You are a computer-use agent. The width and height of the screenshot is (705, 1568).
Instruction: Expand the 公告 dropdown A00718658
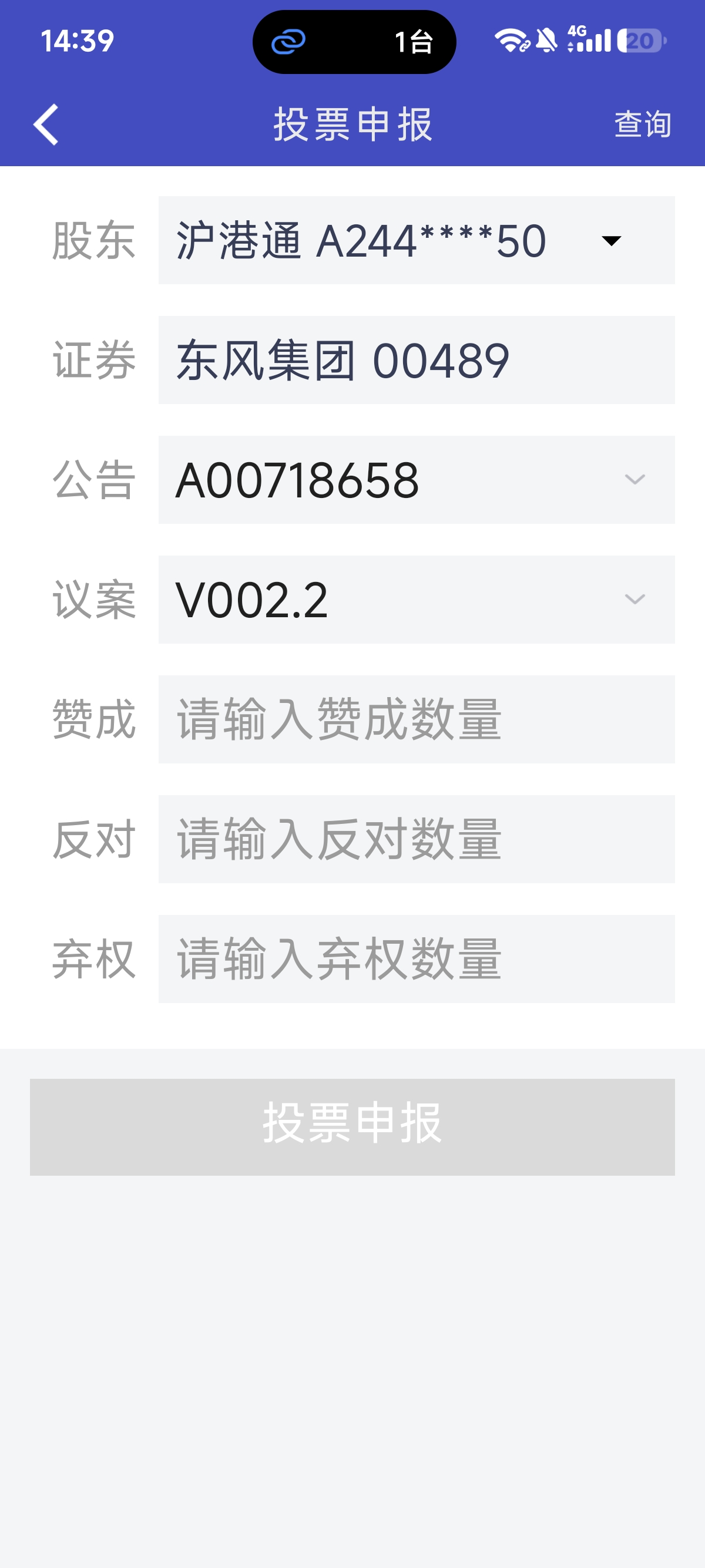[x=416, y=480]
